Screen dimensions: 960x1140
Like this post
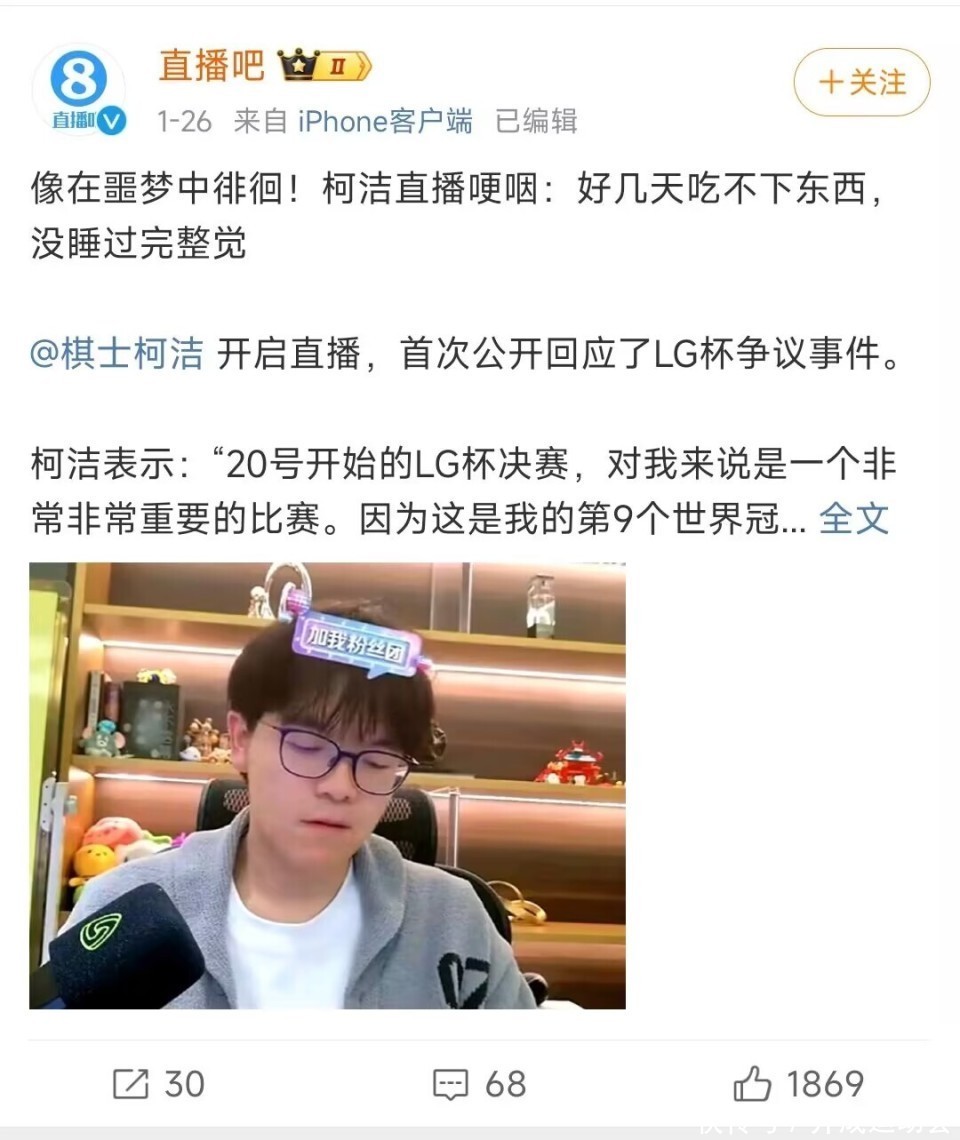point(798,1084)
